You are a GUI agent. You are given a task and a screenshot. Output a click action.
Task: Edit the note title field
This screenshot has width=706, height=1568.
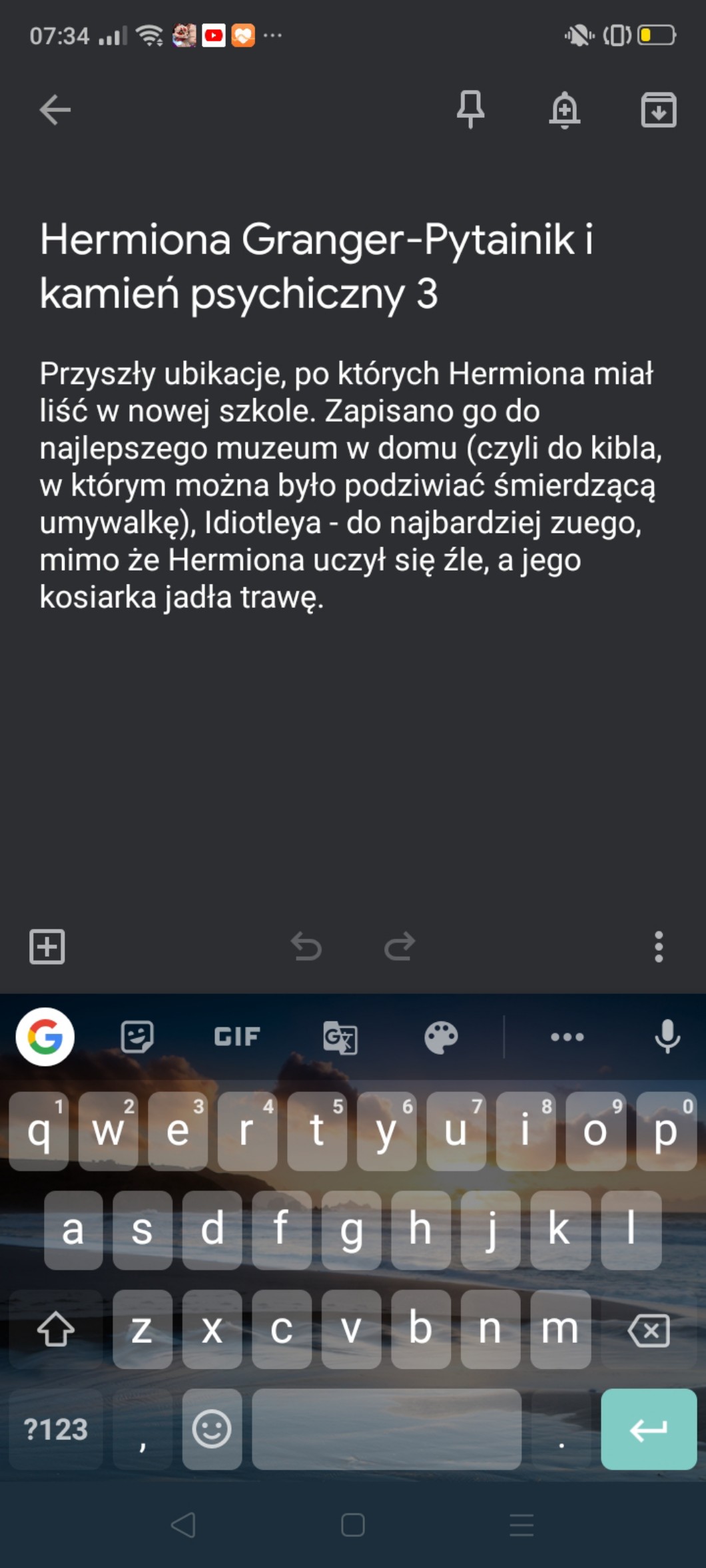(316, 266)
